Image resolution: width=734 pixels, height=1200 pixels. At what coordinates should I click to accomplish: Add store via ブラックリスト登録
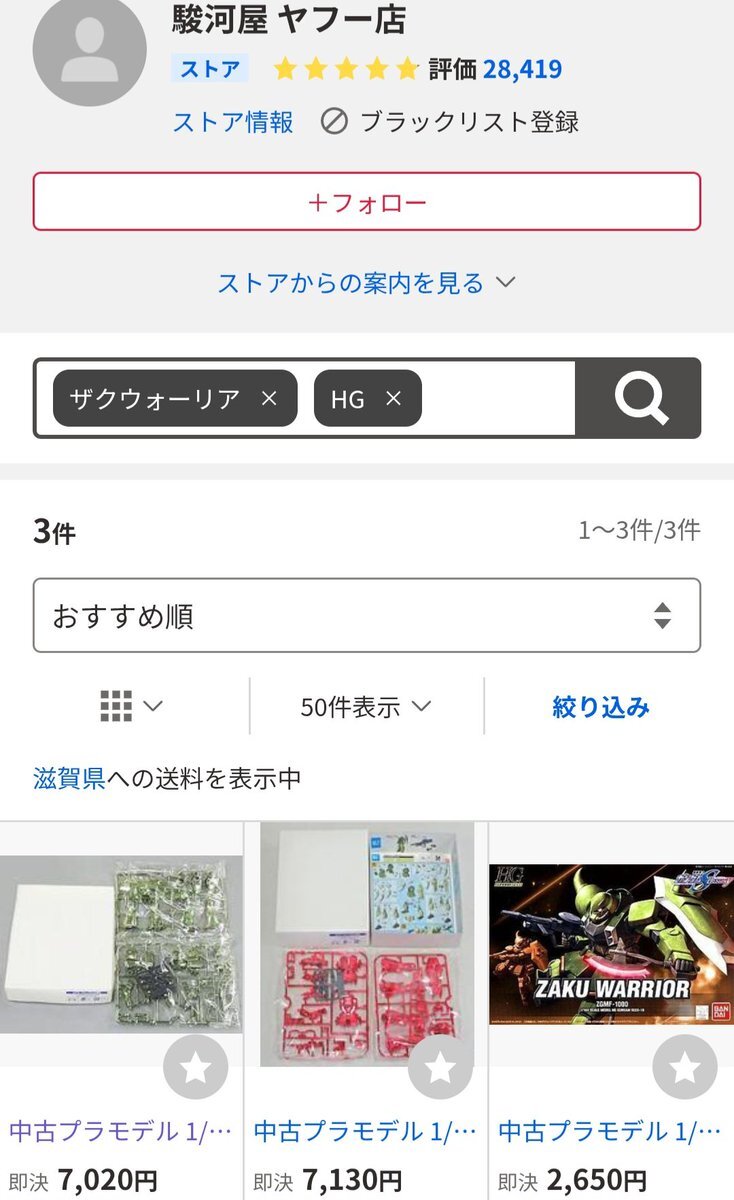tap(450, 122)
